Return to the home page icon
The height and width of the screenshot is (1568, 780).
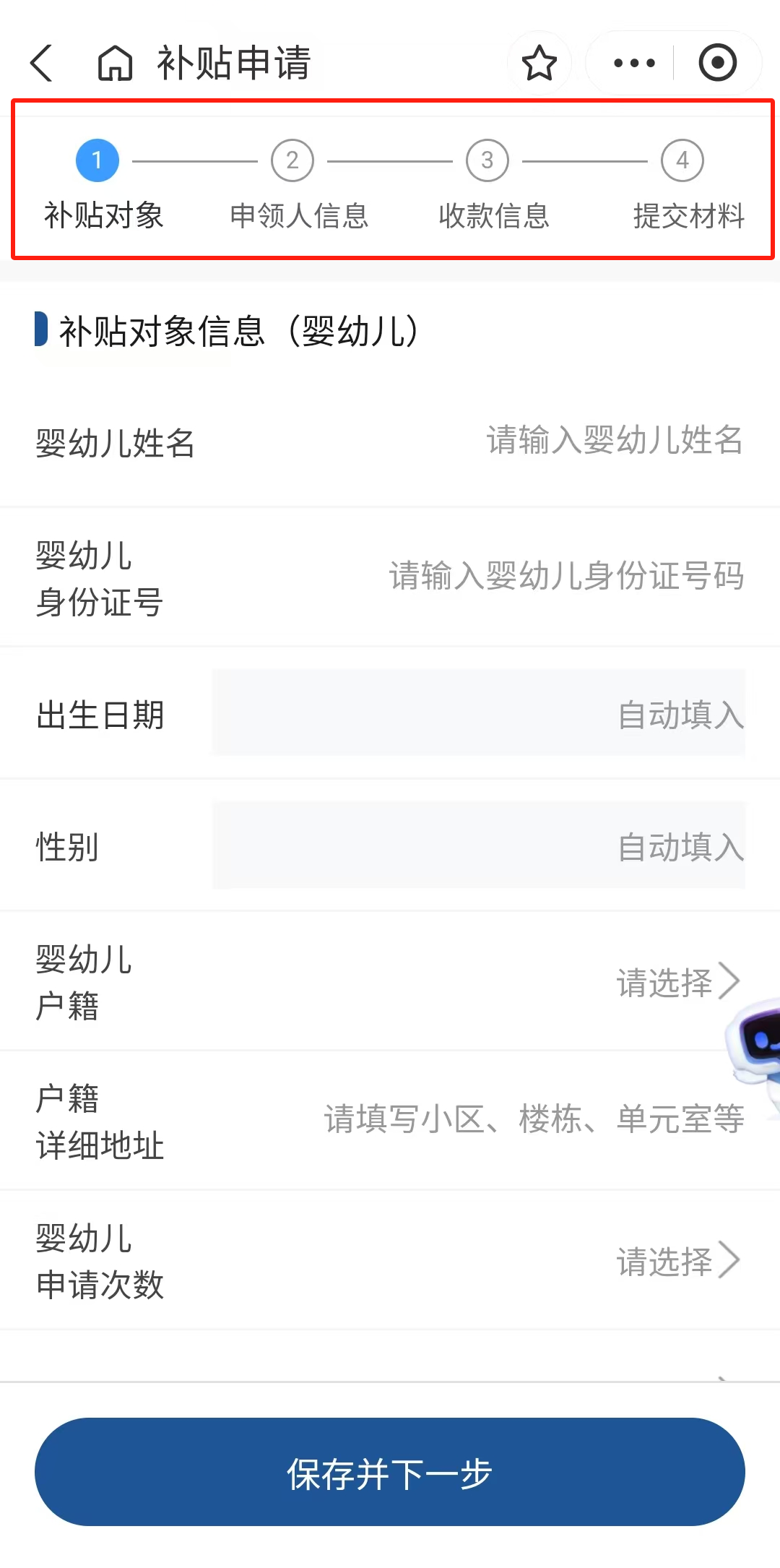tap(116, 63)
